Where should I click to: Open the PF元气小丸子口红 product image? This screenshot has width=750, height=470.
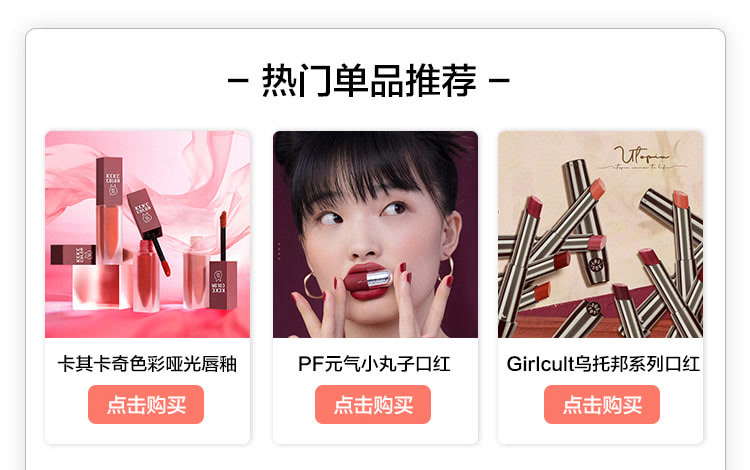coord(375,235)
